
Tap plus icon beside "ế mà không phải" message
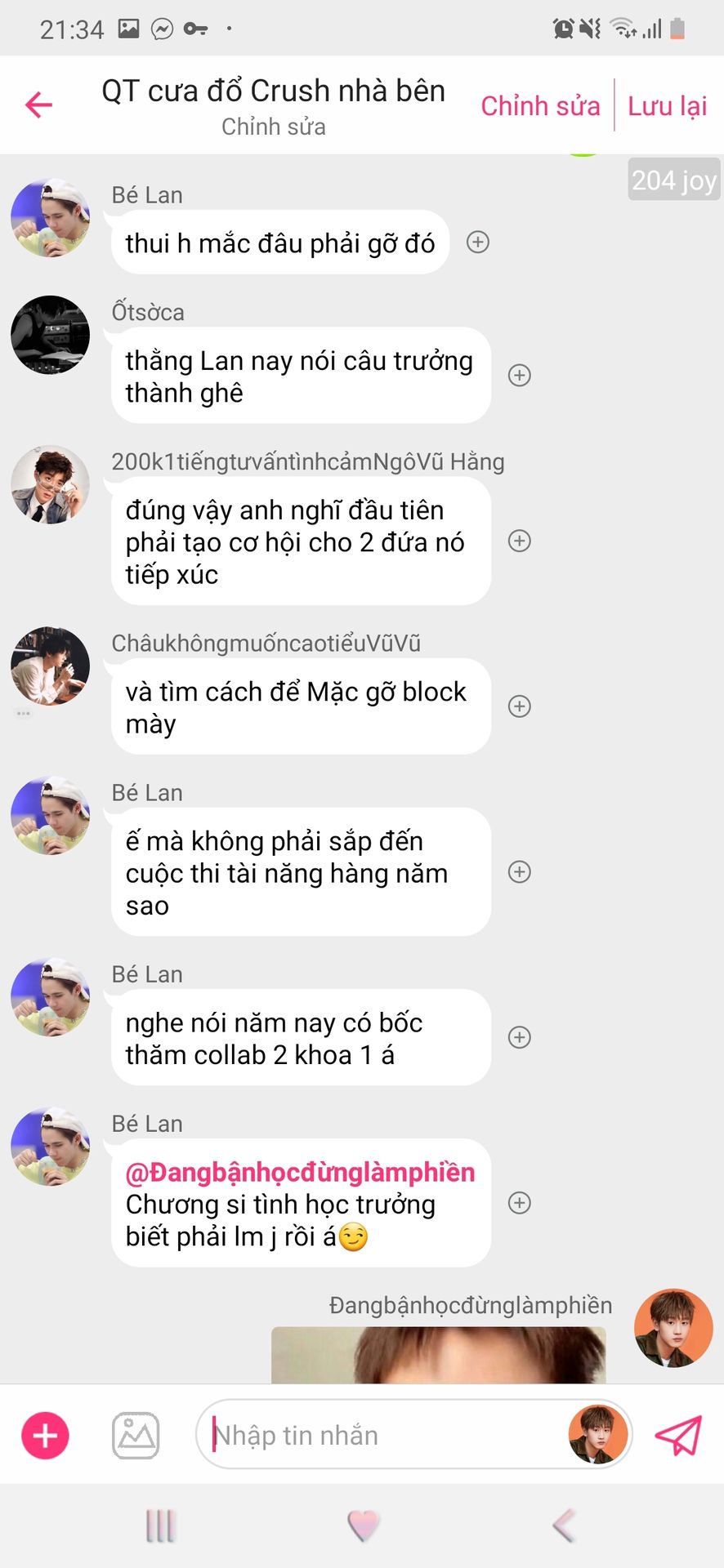[x=520, y=872]
